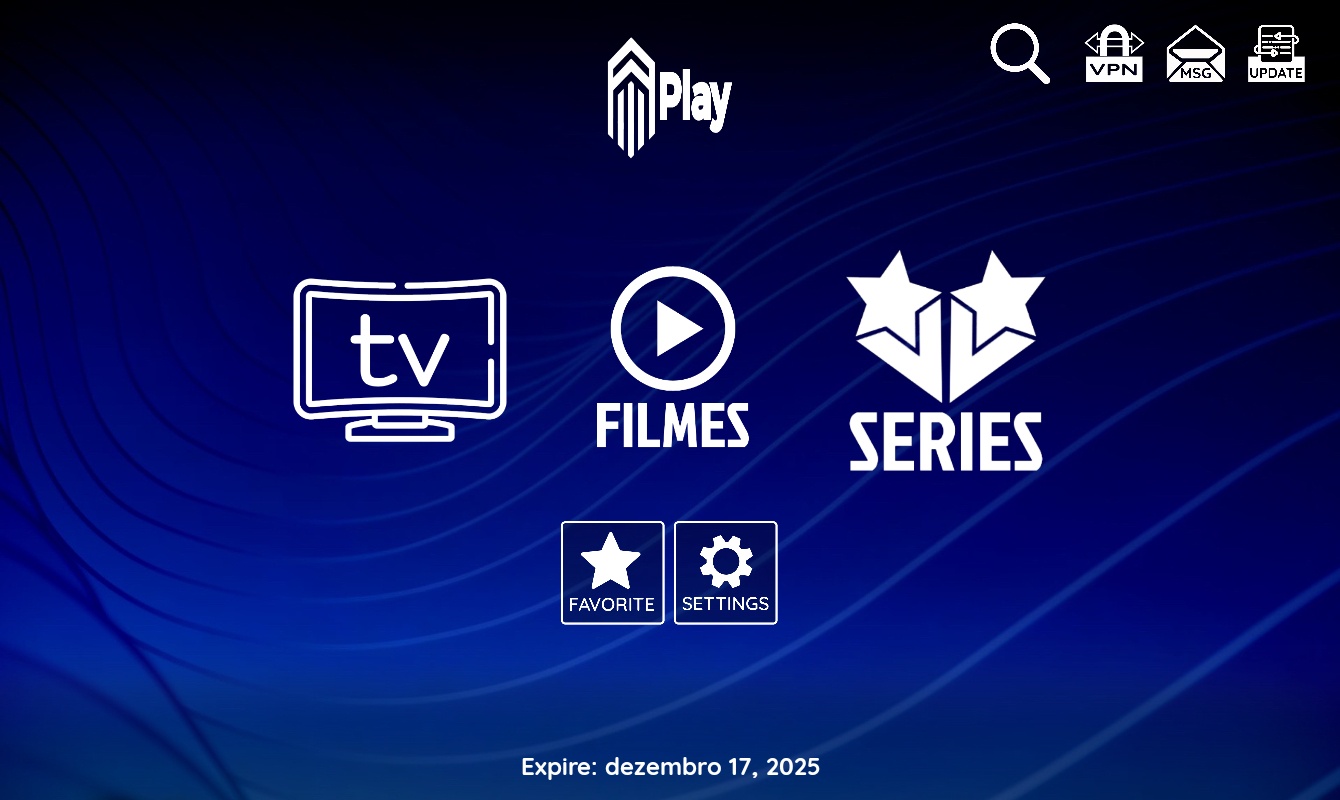This screenshot has height=800, width=1340.
Task: Open the Favorite list
Action: 612,573
